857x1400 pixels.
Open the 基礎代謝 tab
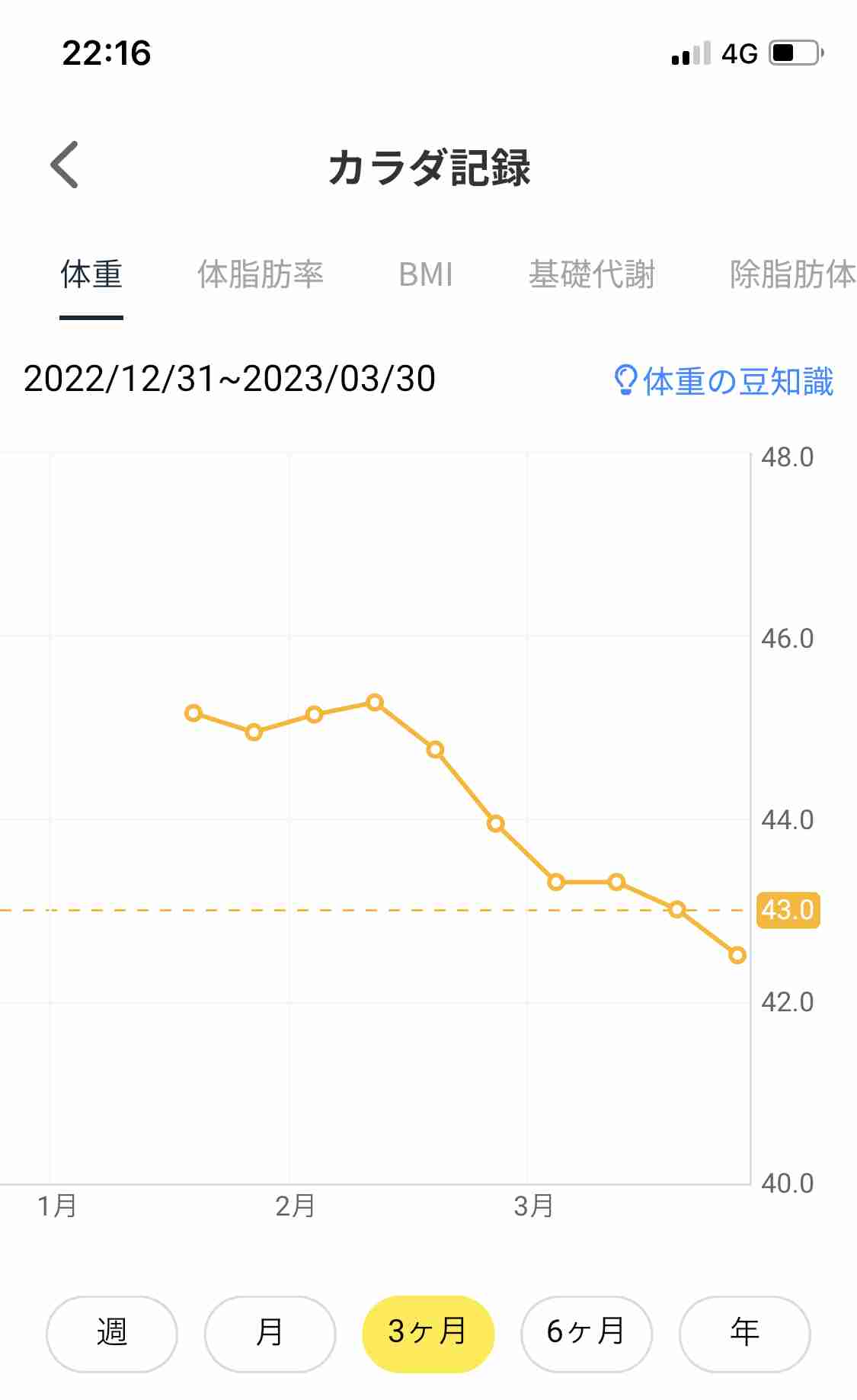click(x=592, y=274)
